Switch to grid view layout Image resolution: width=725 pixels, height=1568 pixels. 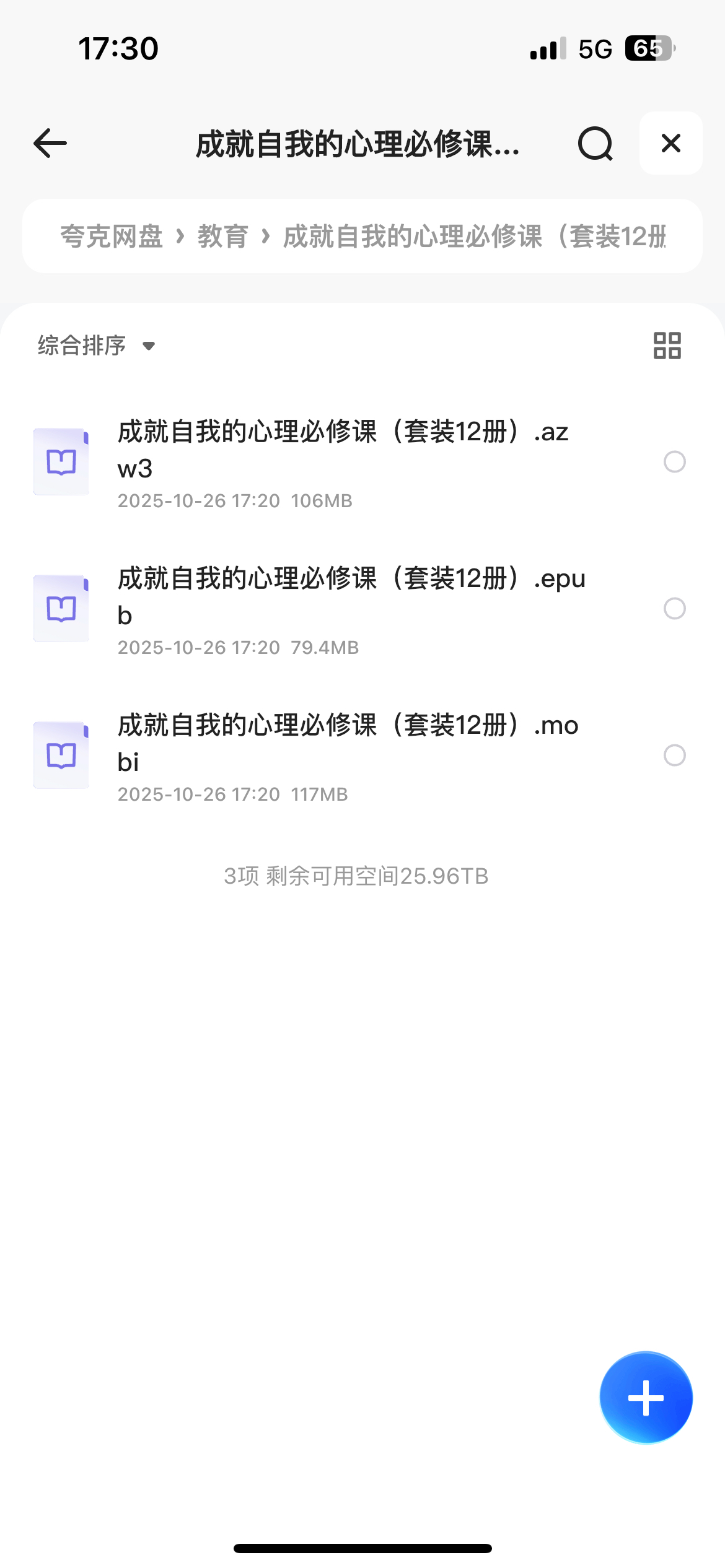click(x=667, y=346)
